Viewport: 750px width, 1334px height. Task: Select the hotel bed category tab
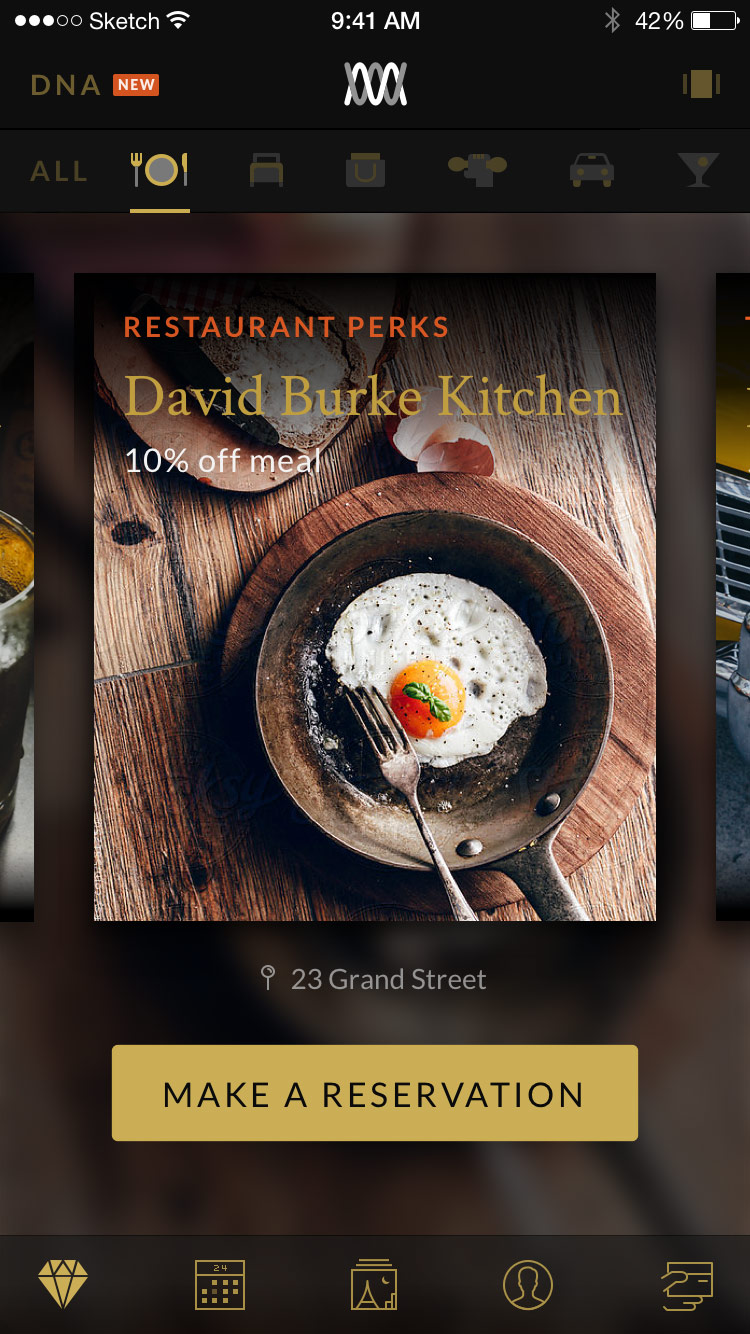coord(266,171)
